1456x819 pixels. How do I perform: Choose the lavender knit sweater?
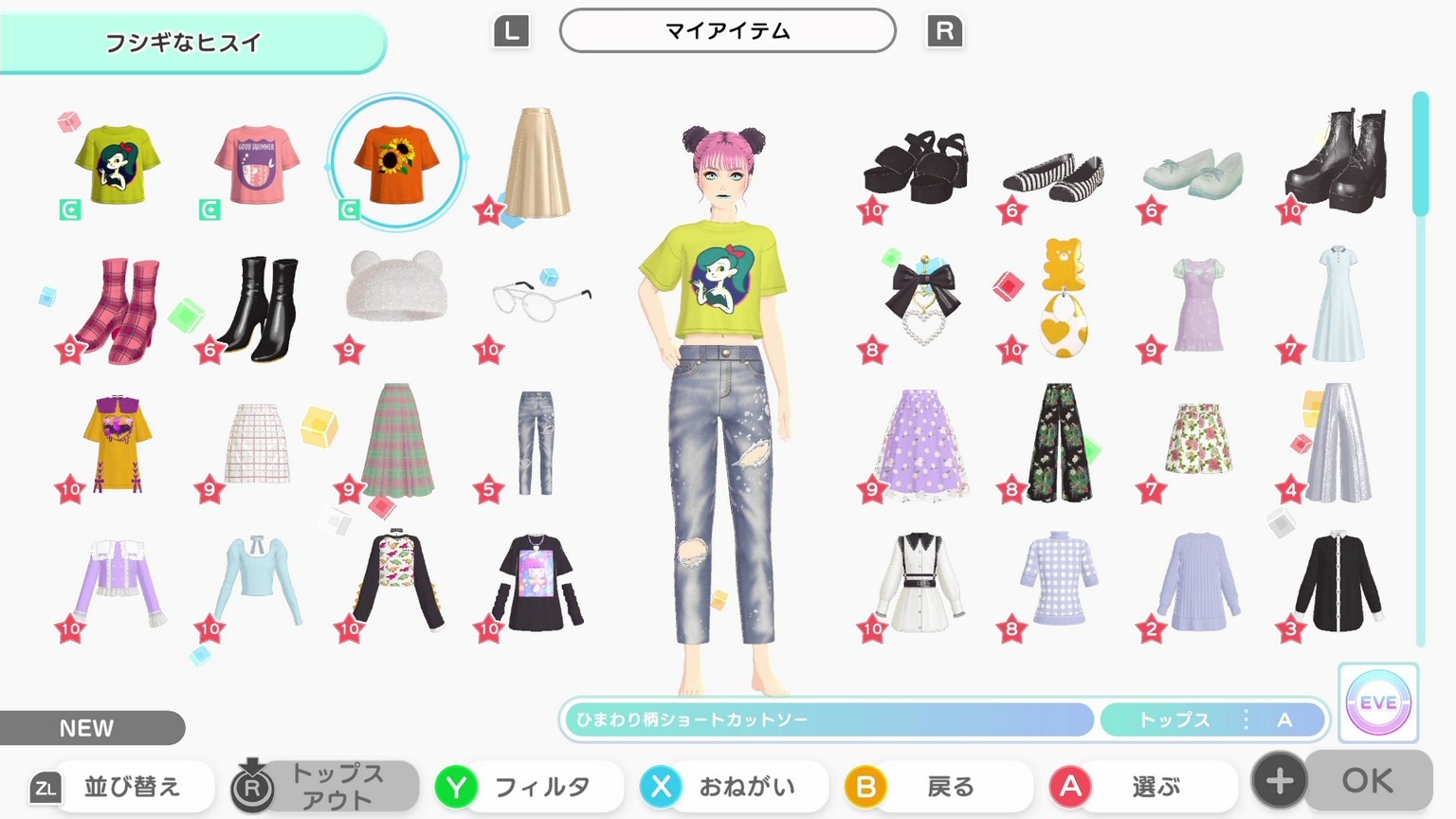pyautogui.click(x=1197, y=582)
